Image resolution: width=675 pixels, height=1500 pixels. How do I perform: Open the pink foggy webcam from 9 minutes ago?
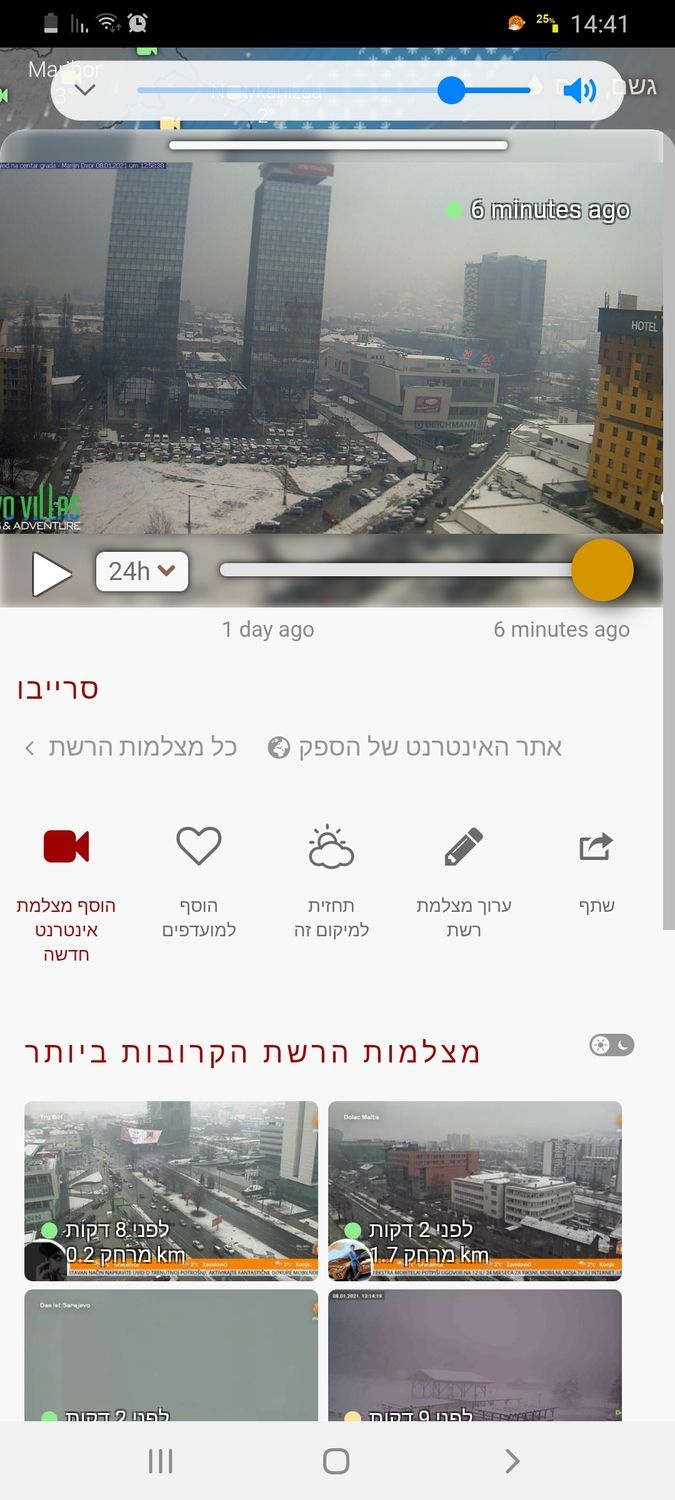click(475, 1355)
